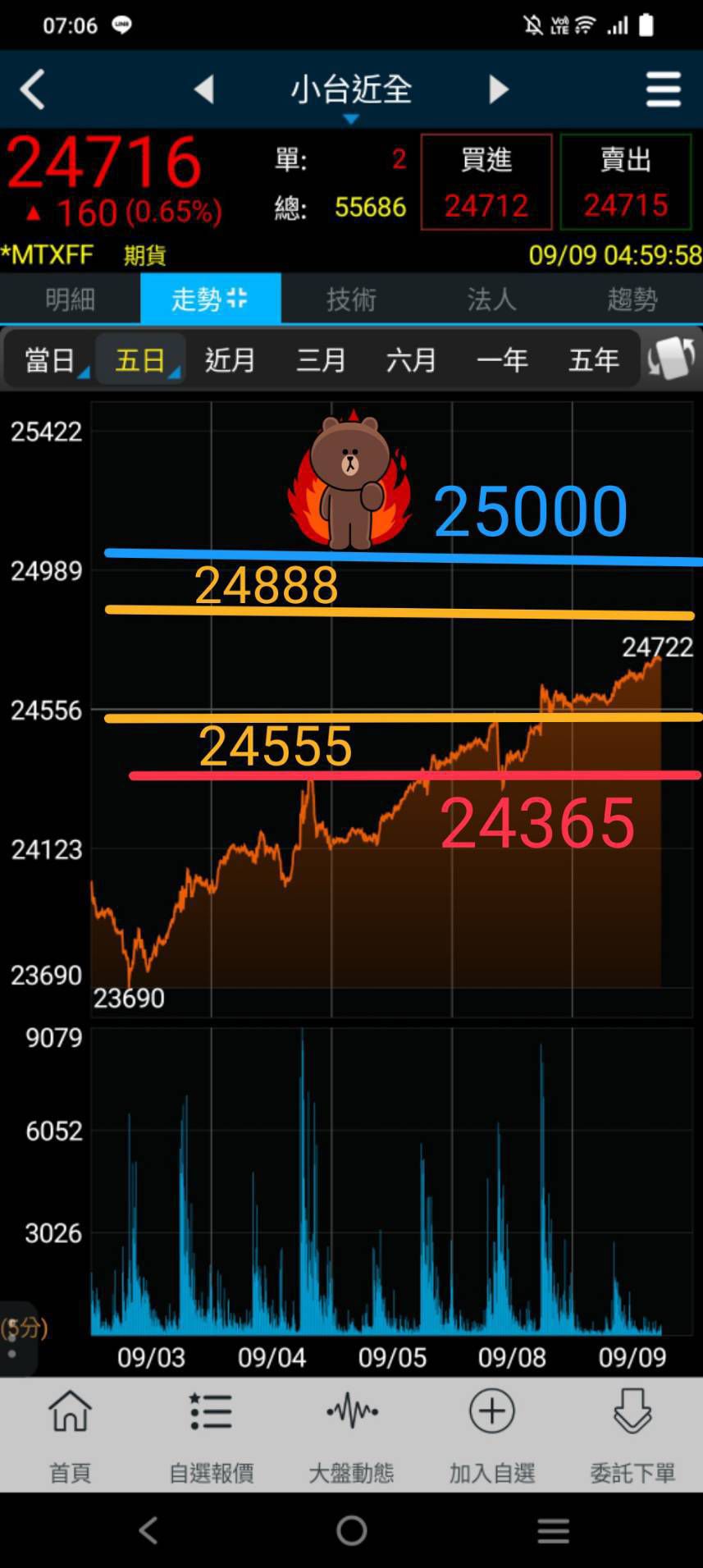Screen dimensions: 703x1568
Task: Open the 技術 tab
Action: click(351, 299)
